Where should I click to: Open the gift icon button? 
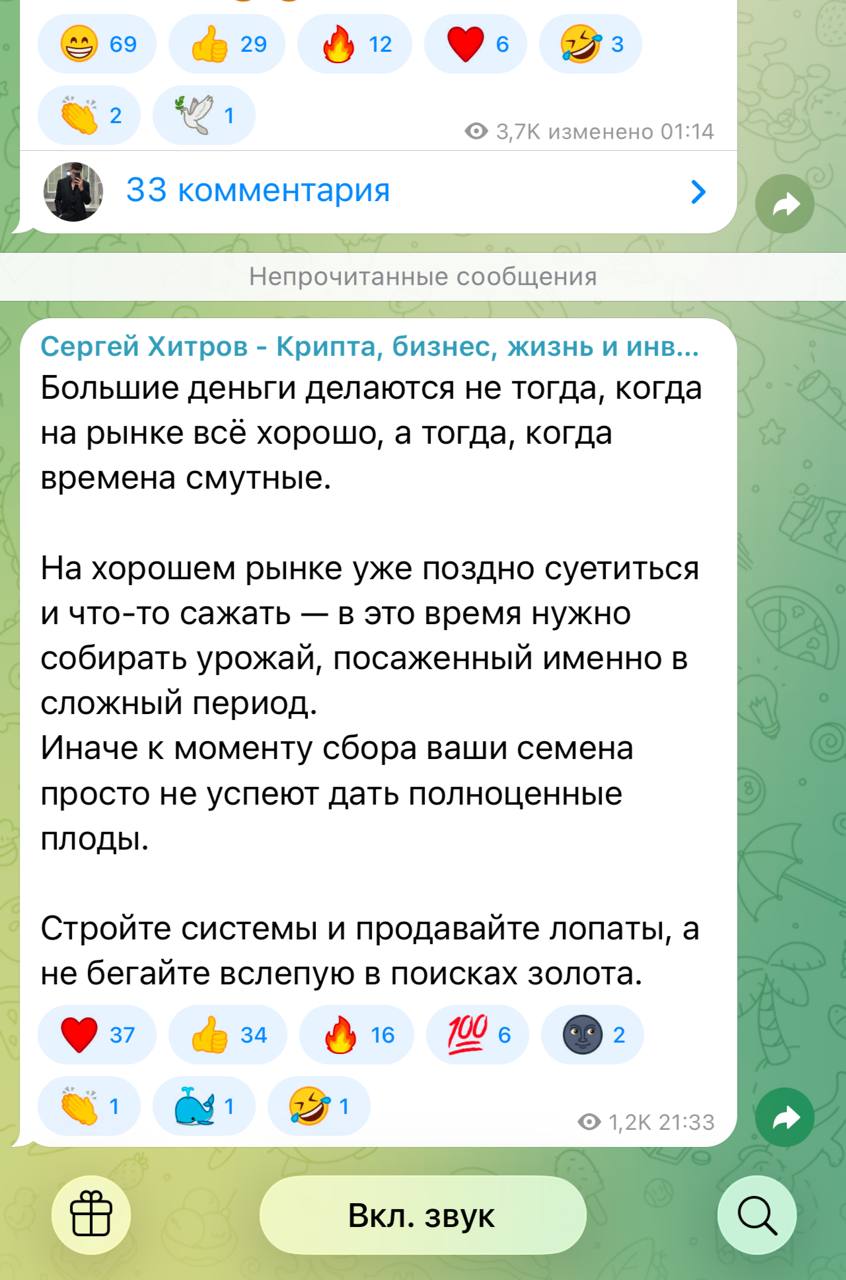pyautogui.click(x=89, y=1216)
